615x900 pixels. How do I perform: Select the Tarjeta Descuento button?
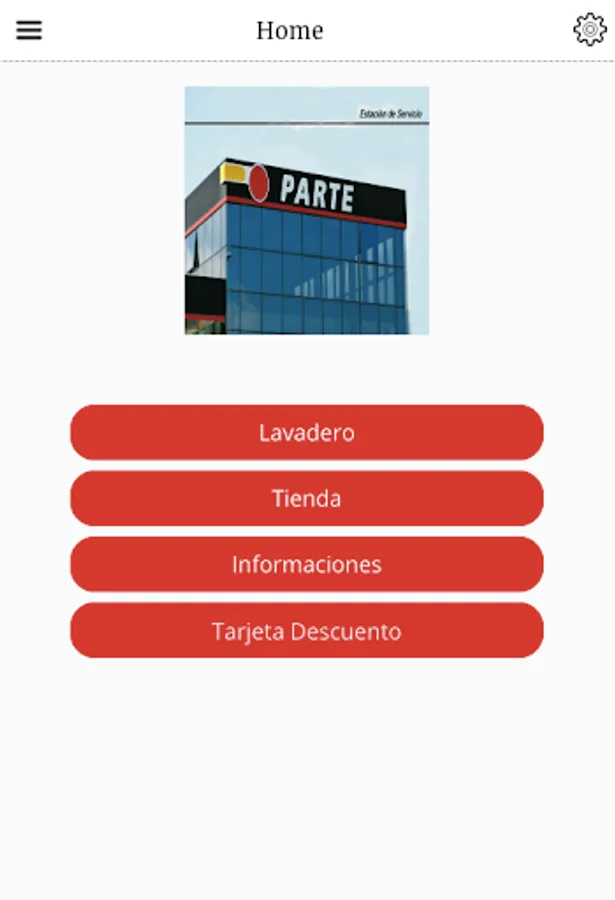(307, 631)
